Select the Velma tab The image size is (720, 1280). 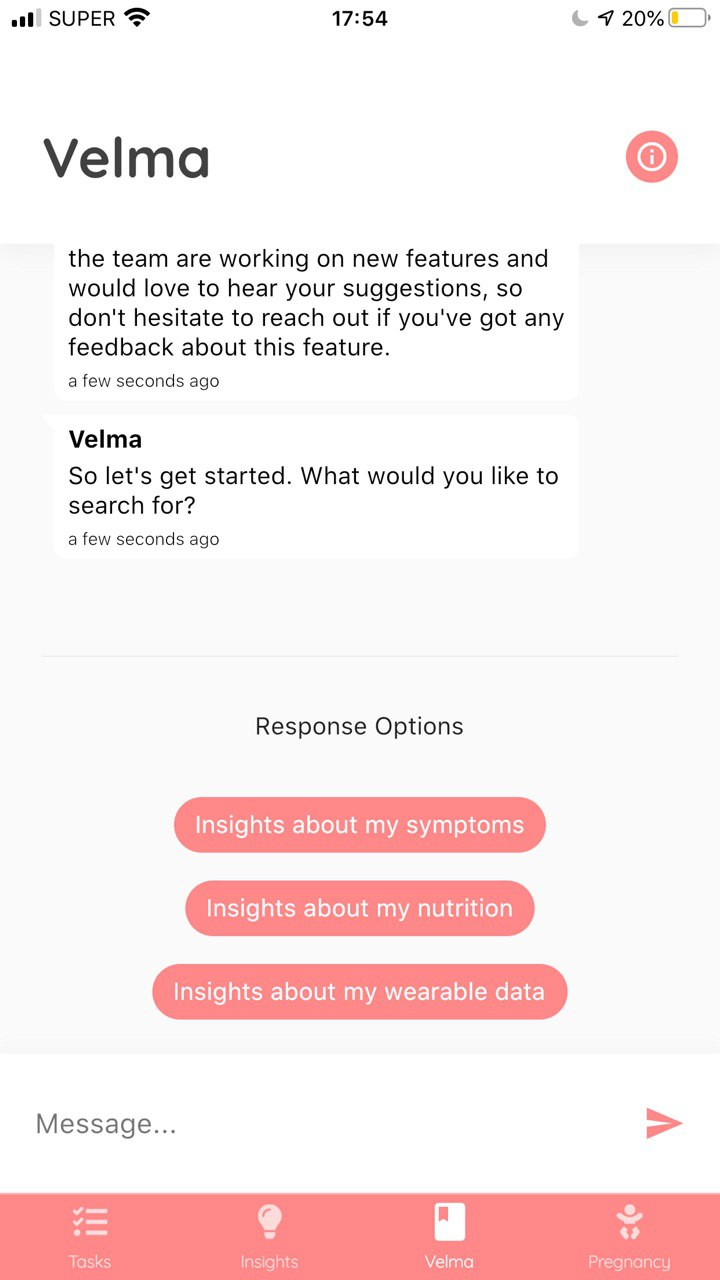tap(450, 1237)
